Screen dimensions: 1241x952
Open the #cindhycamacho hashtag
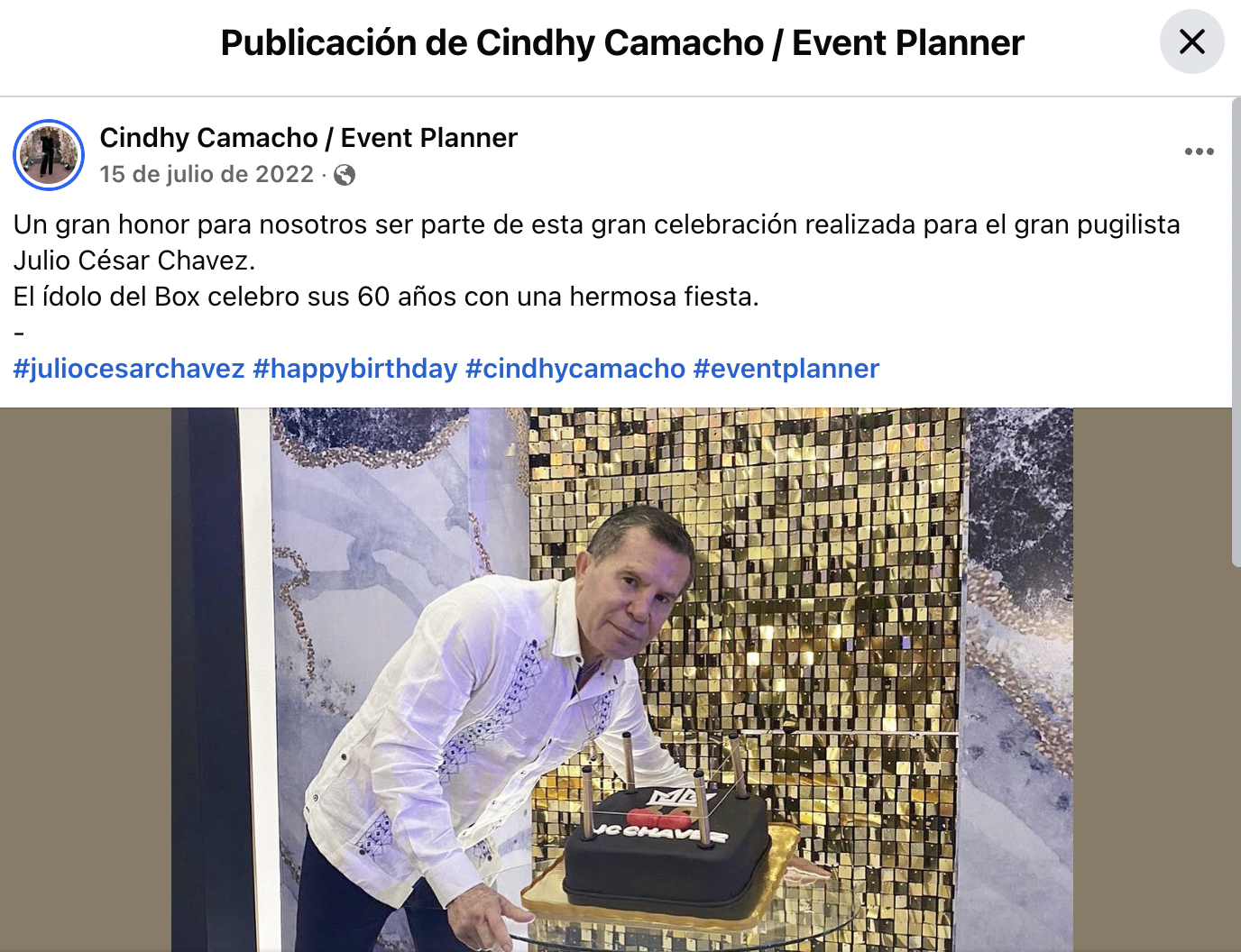[575, 369]
